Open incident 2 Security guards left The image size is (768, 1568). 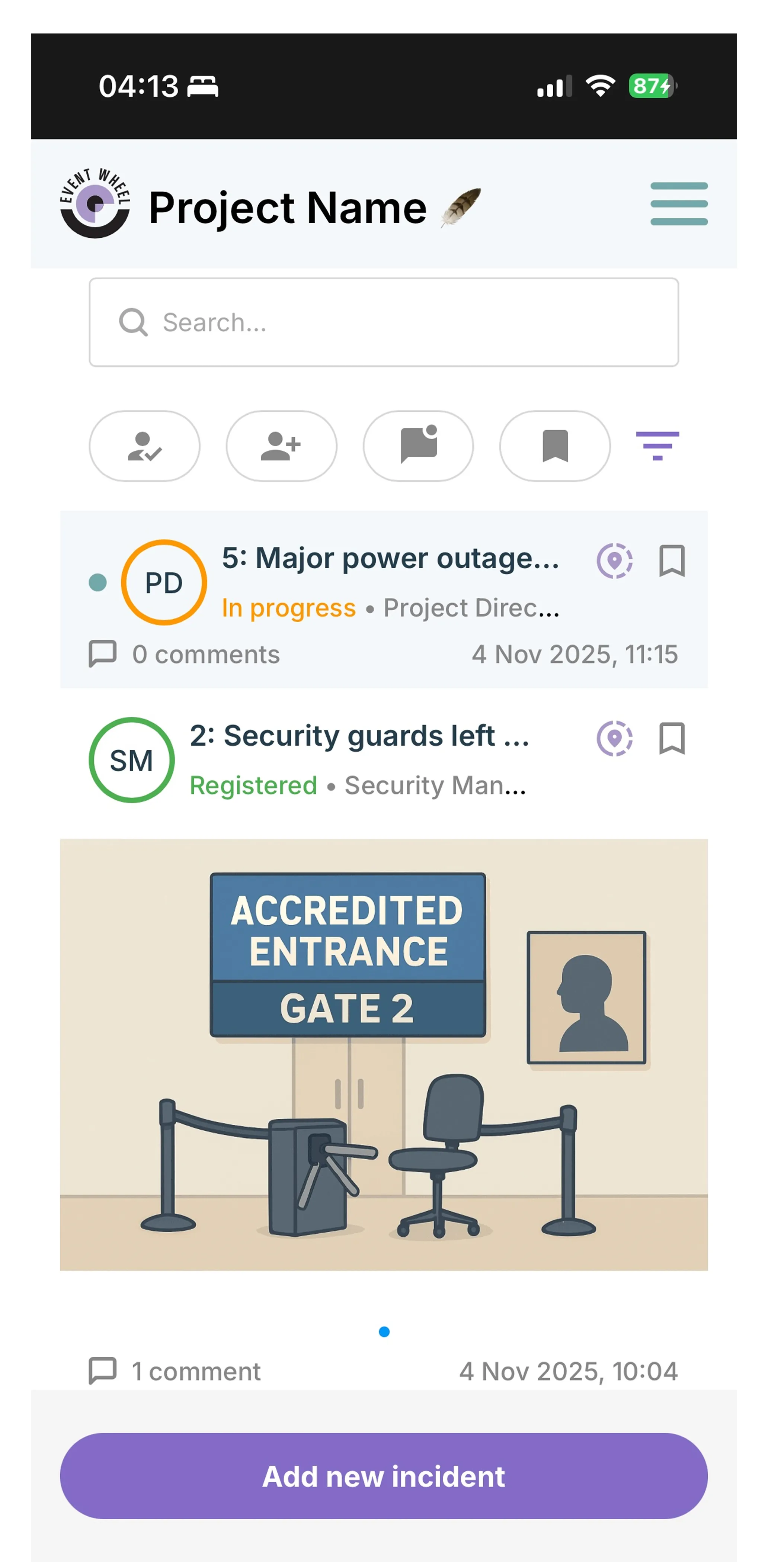(359, 735)
